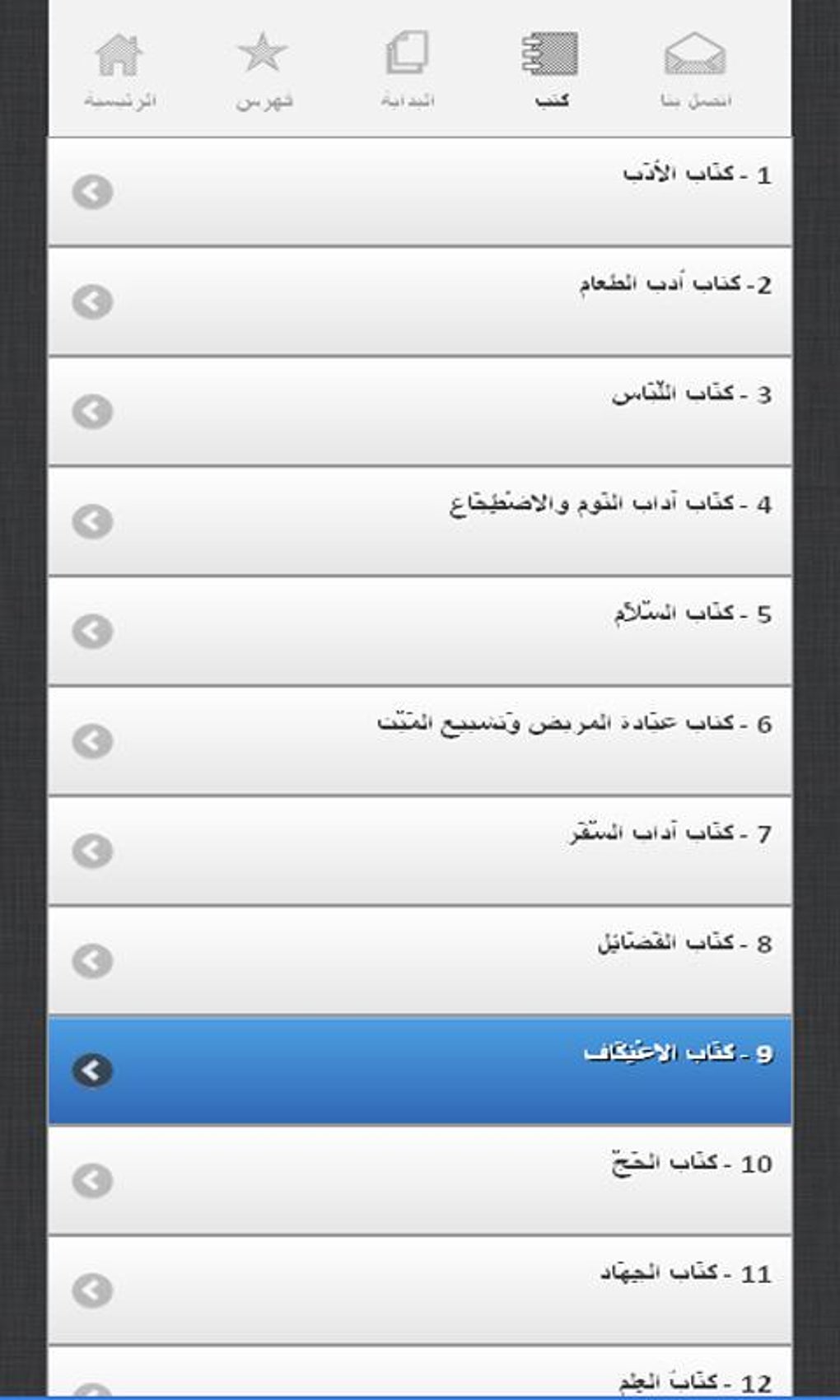840x1400 pixels.
Task: Select the كتب books tab
Action: click(x=551, y=70)
